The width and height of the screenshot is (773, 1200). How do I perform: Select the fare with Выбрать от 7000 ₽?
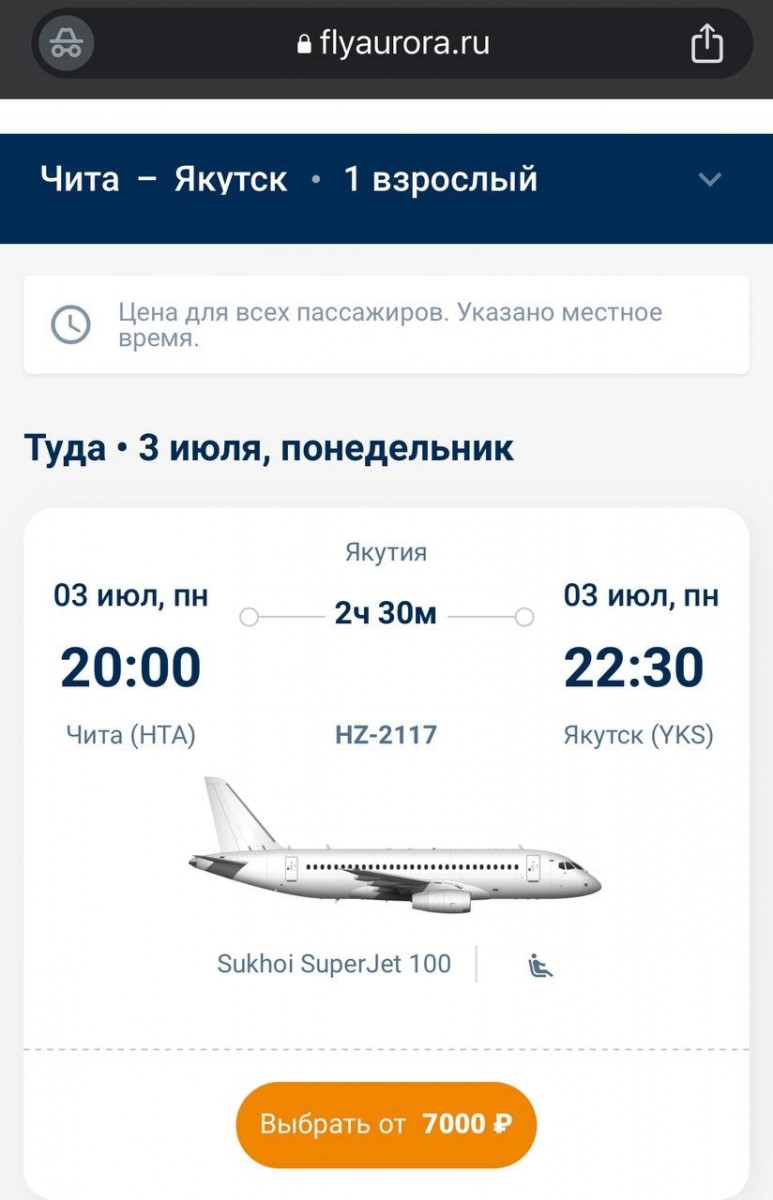[x=386, y=1124]
